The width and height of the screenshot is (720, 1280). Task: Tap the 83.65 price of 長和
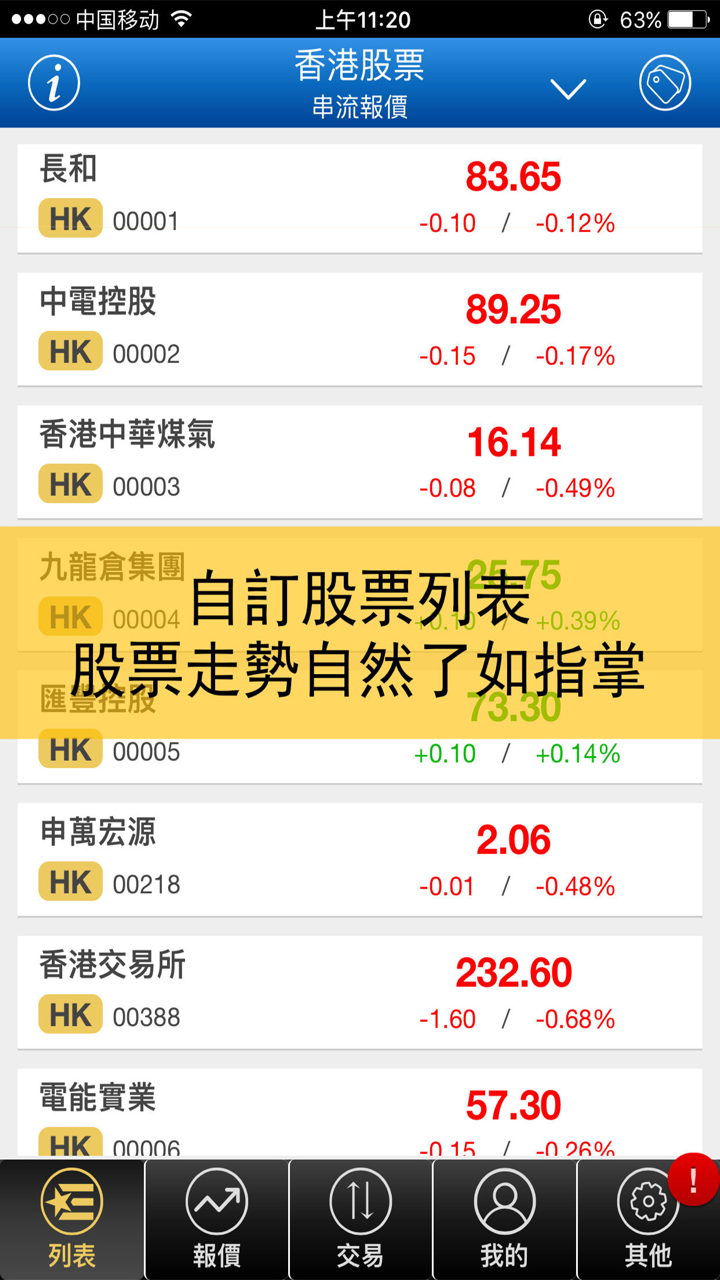pos(515,177)
